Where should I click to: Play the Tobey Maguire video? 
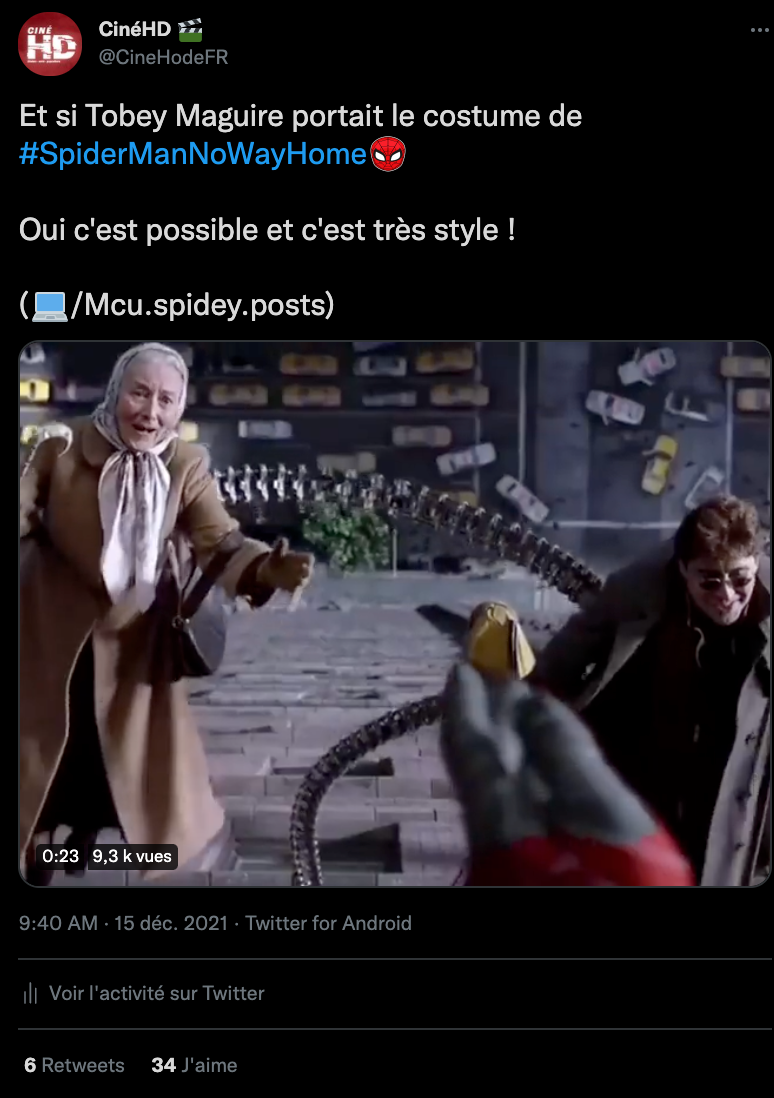pyautogui.click(x=395, y=613)
